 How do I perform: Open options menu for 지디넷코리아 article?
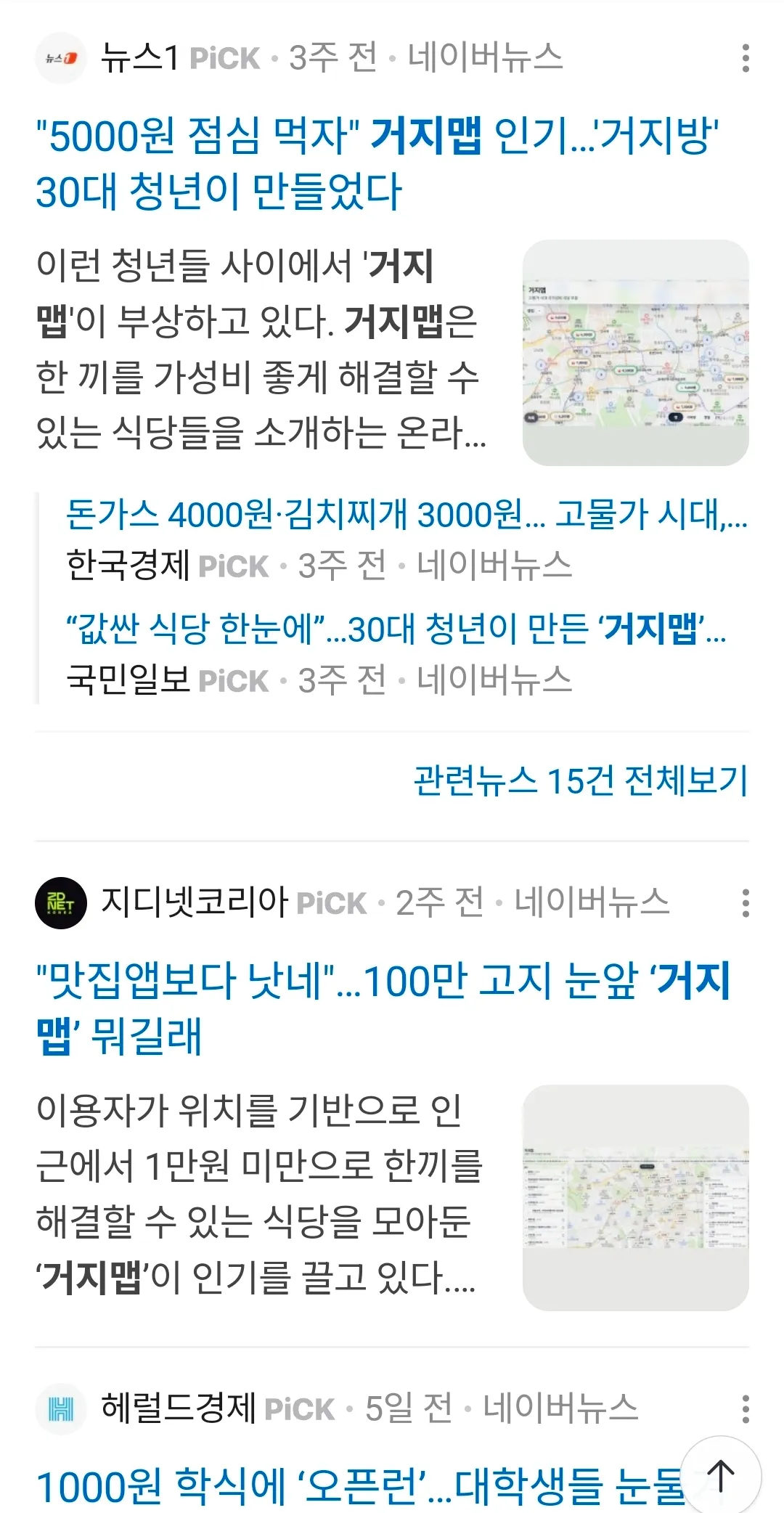746,902
